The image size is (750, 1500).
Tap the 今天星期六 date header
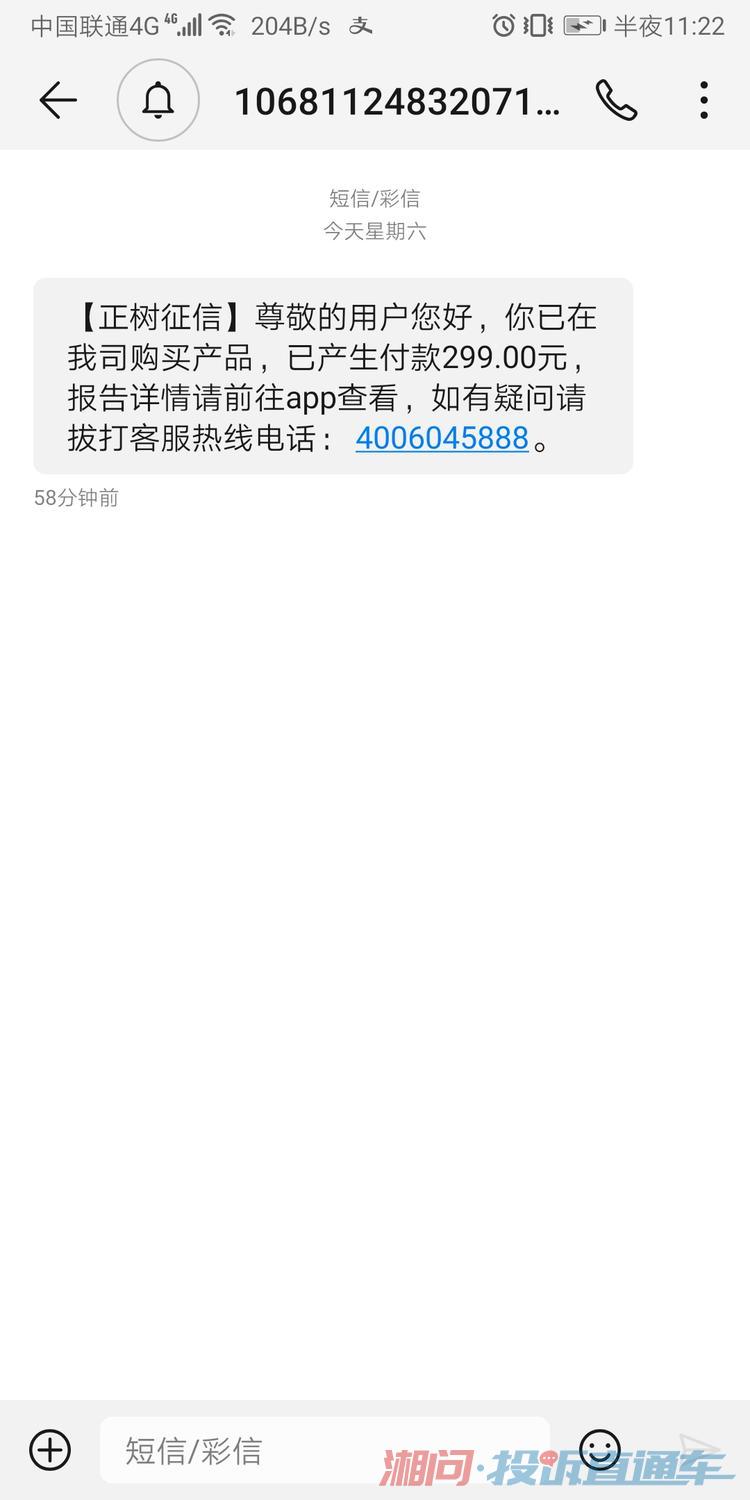coord(375,230)
